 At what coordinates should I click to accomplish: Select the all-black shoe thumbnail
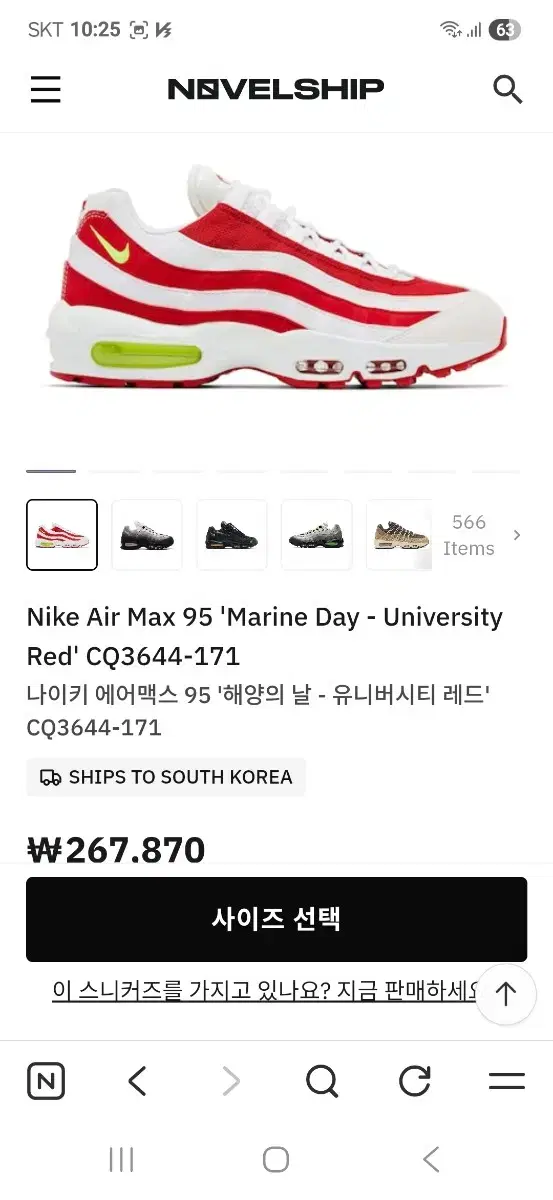[232, 535]
